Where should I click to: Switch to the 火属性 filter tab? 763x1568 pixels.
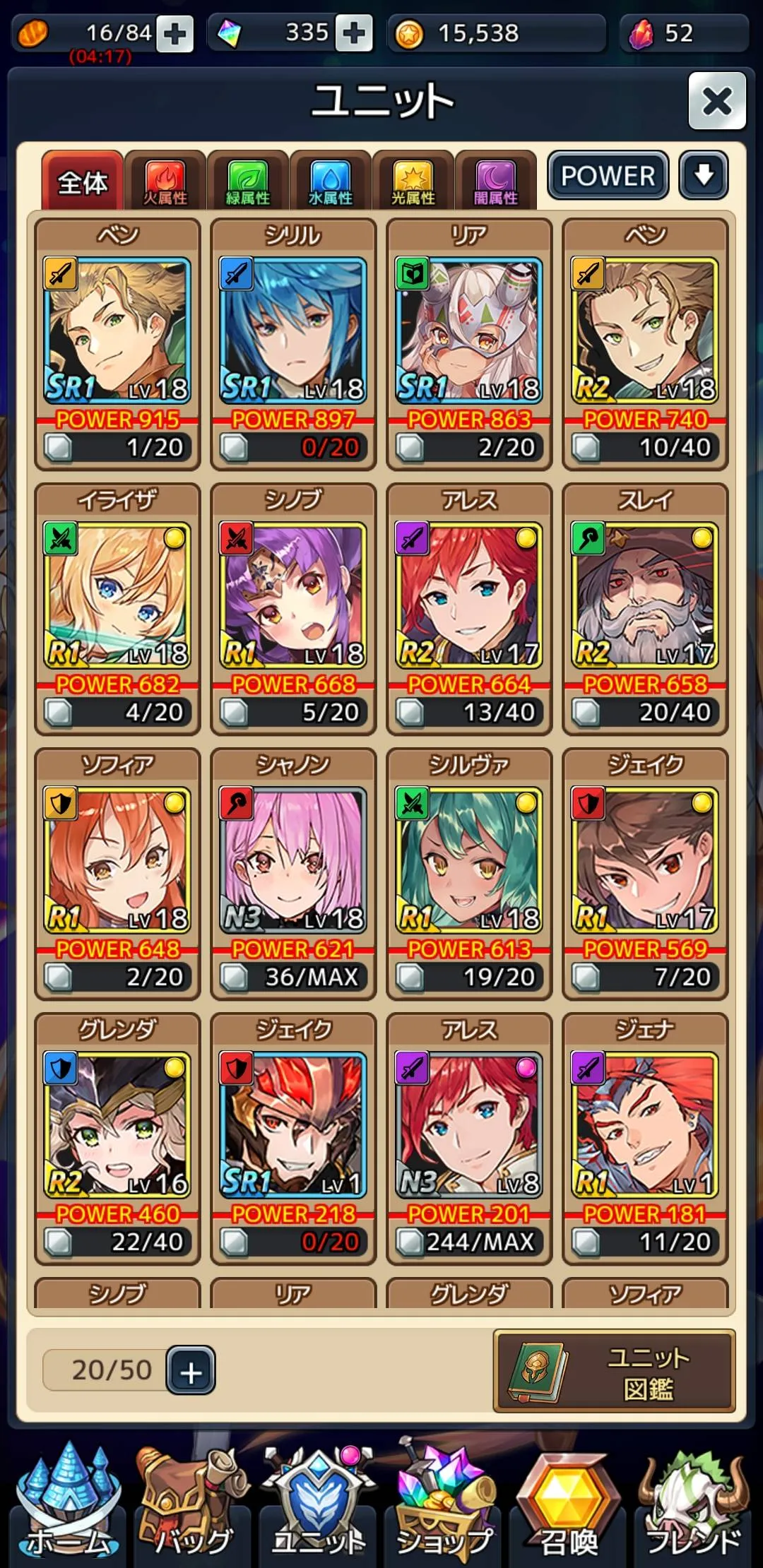[165, 182]
